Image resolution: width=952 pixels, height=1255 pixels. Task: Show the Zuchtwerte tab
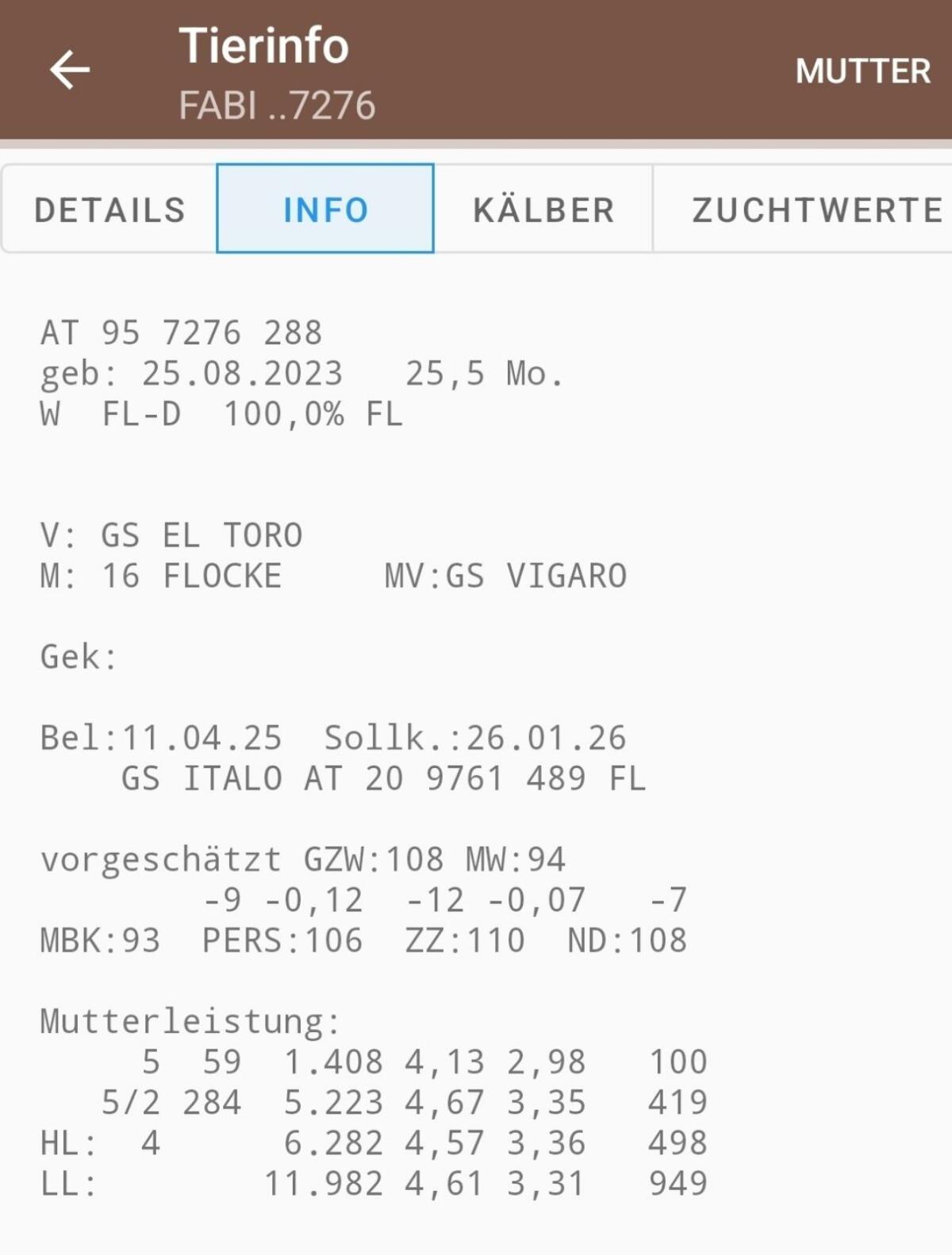(x=816, y=210)
